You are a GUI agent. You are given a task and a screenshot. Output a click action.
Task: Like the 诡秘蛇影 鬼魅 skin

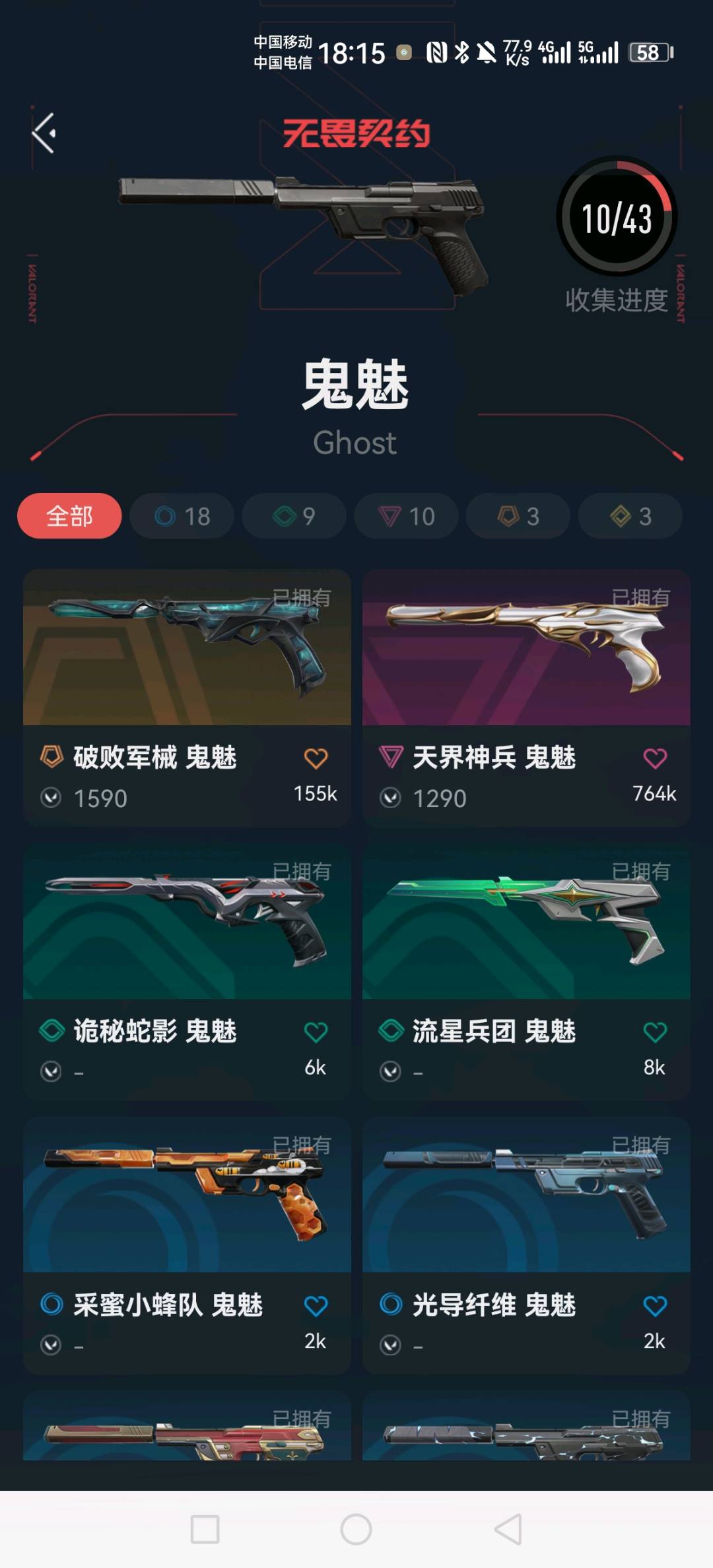[x=316, y=1031]
